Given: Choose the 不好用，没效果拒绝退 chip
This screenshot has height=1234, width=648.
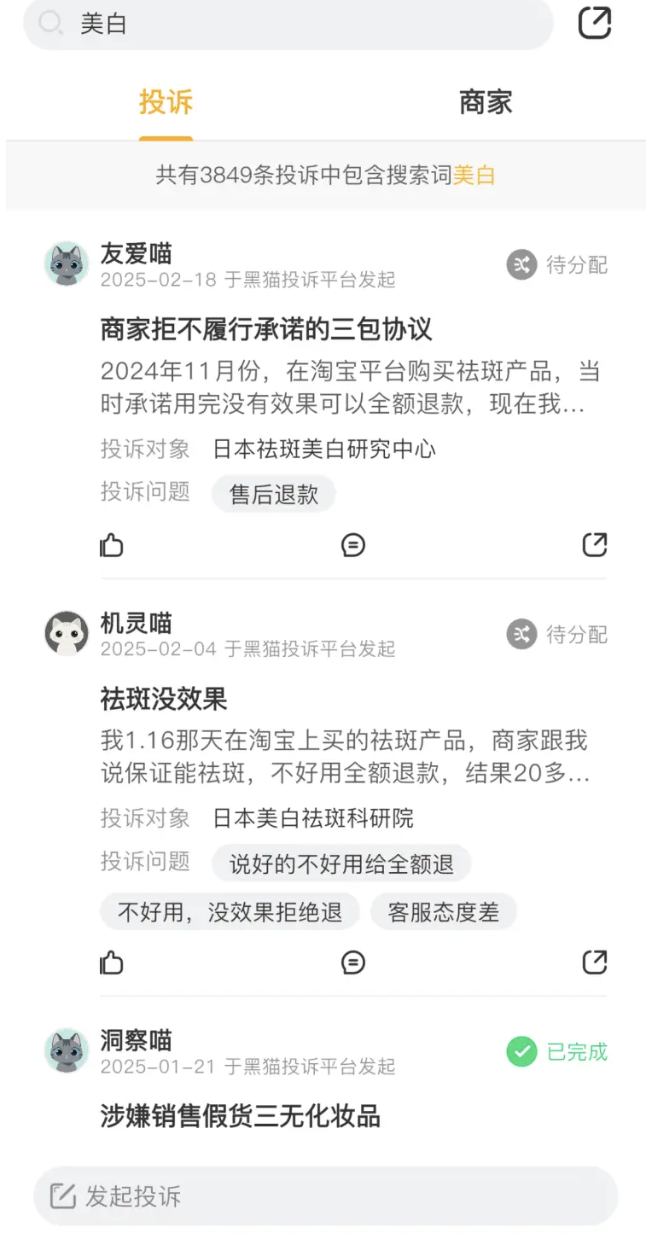Looking at the screenshot, I should tap(230, 912).
